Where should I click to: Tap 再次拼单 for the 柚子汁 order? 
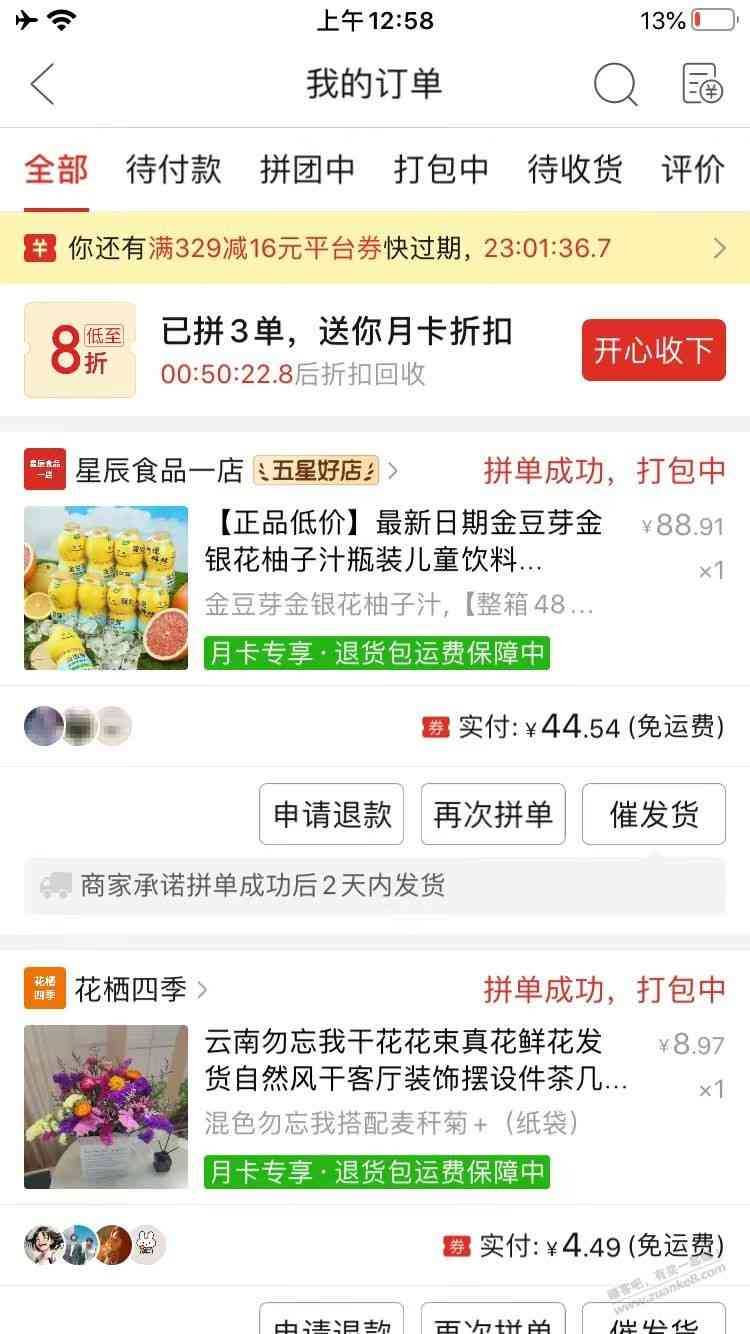tap(493, 814)
